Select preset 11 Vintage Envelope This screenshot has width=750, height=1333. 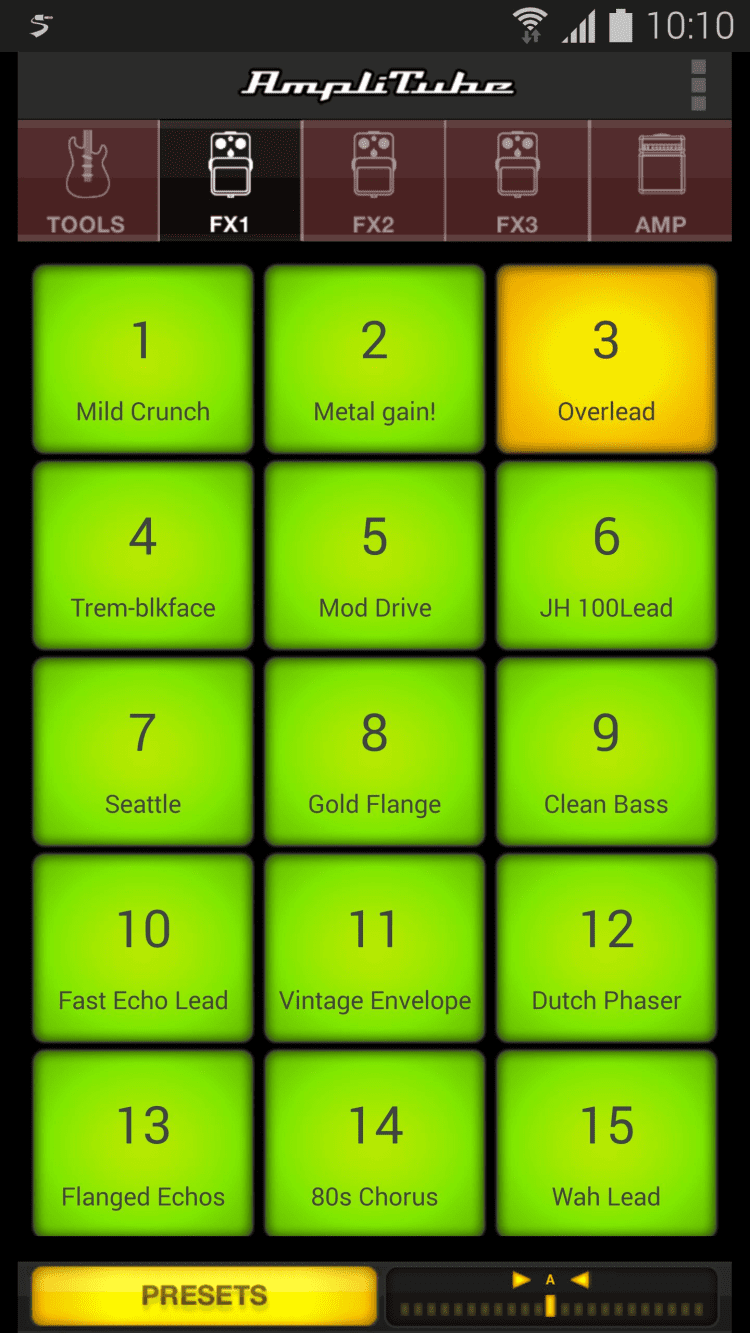[375, 947]
